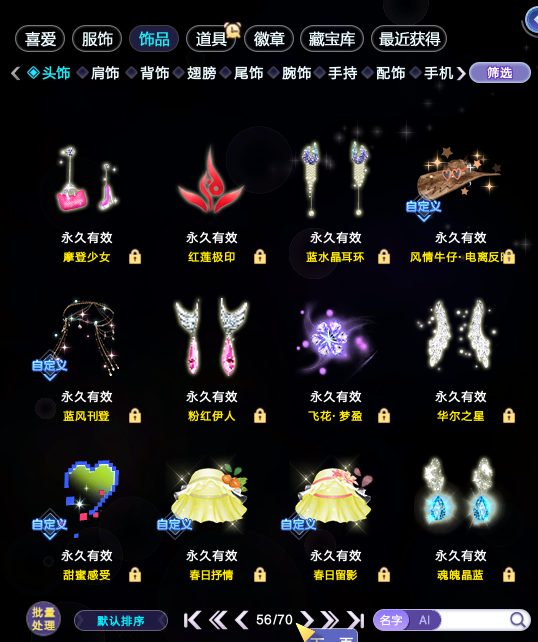
Task: Change the 默认排序 sort order
Action: [121, 621]
